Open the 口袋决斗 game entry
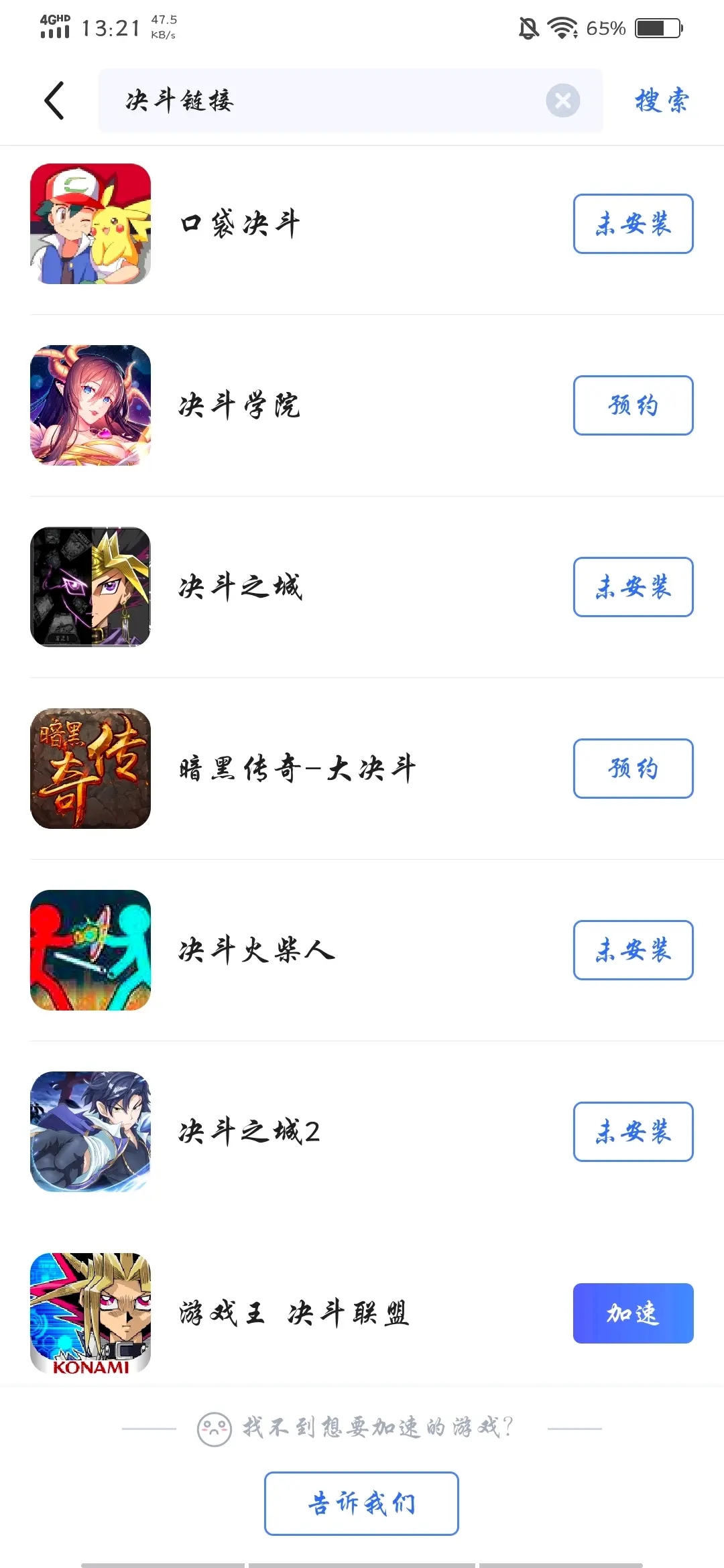Image resolution: width=724 pixels, height=1568 pixels. (240, 224)
